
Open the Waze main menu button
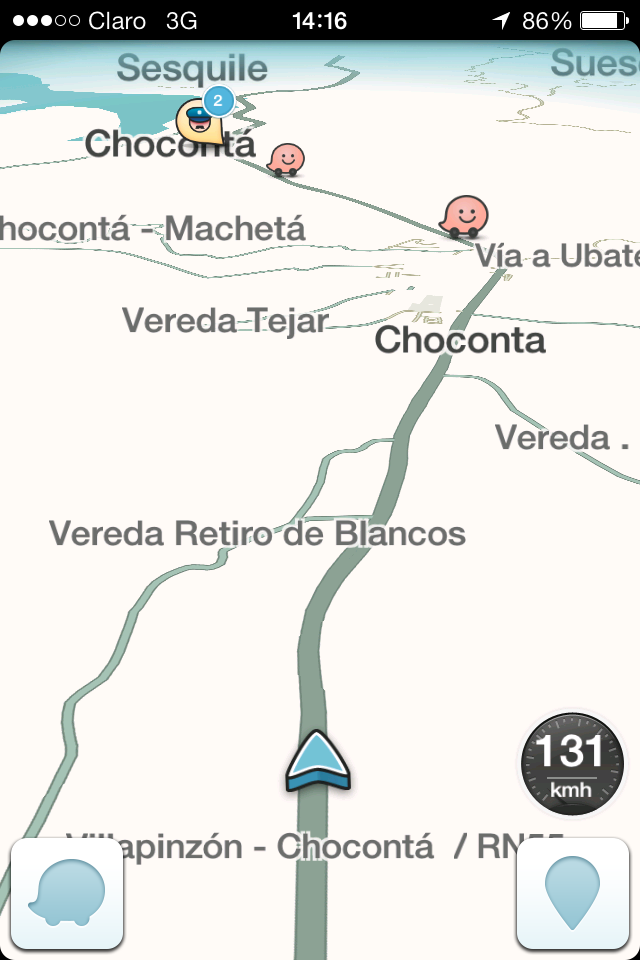pyautogui.click(x=67, y=893)
